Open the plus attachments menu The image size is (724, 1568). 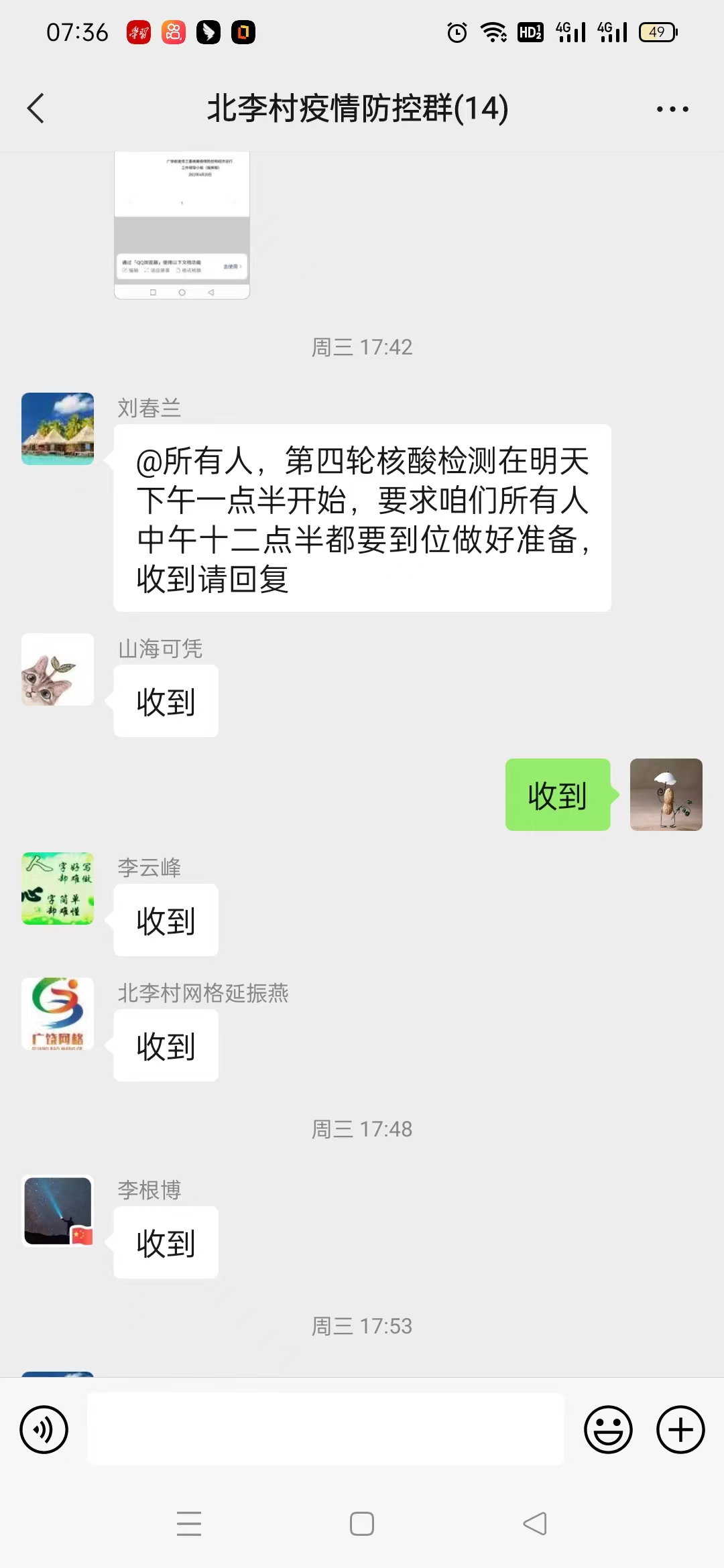[680, 1429]
